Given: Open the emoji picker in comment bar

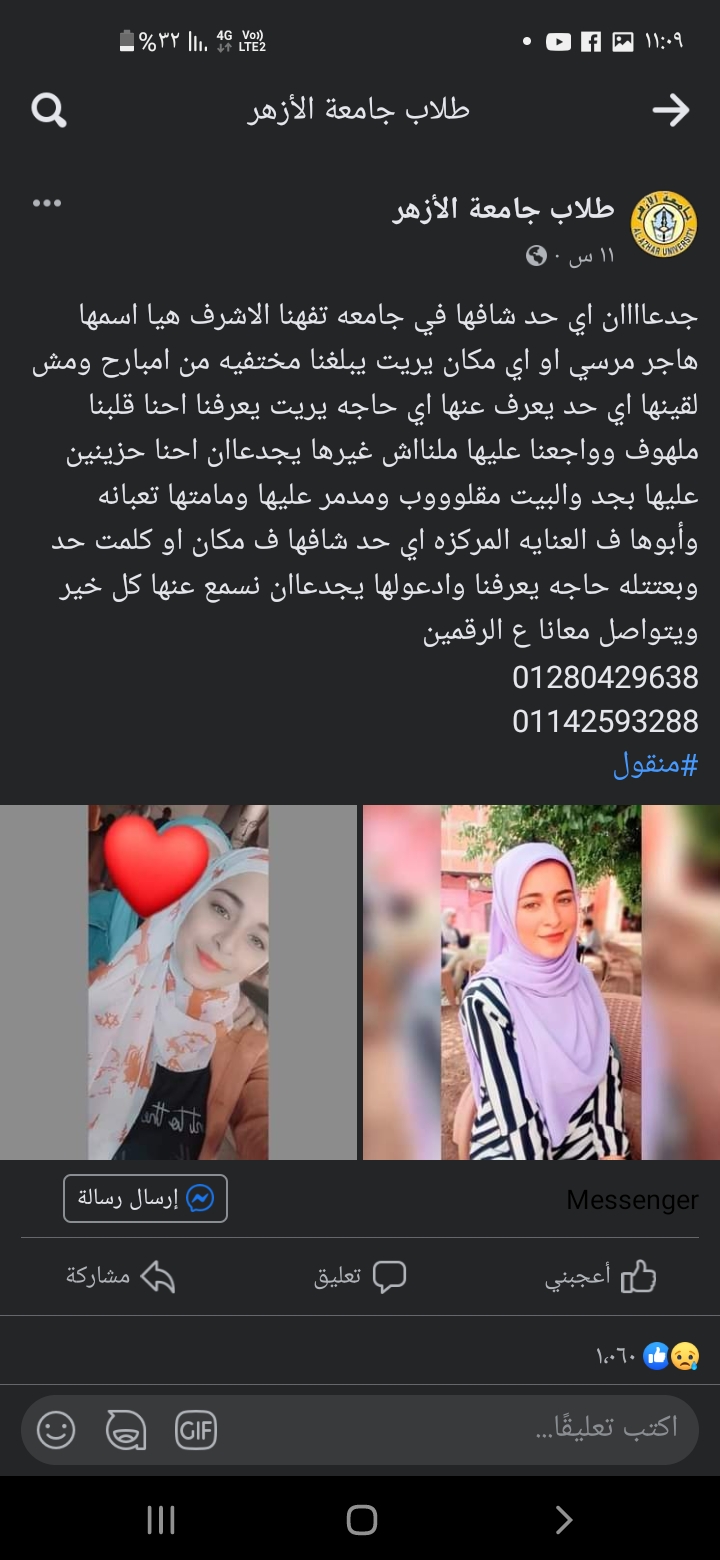Looking at the screenshot, I should 56,1430.
